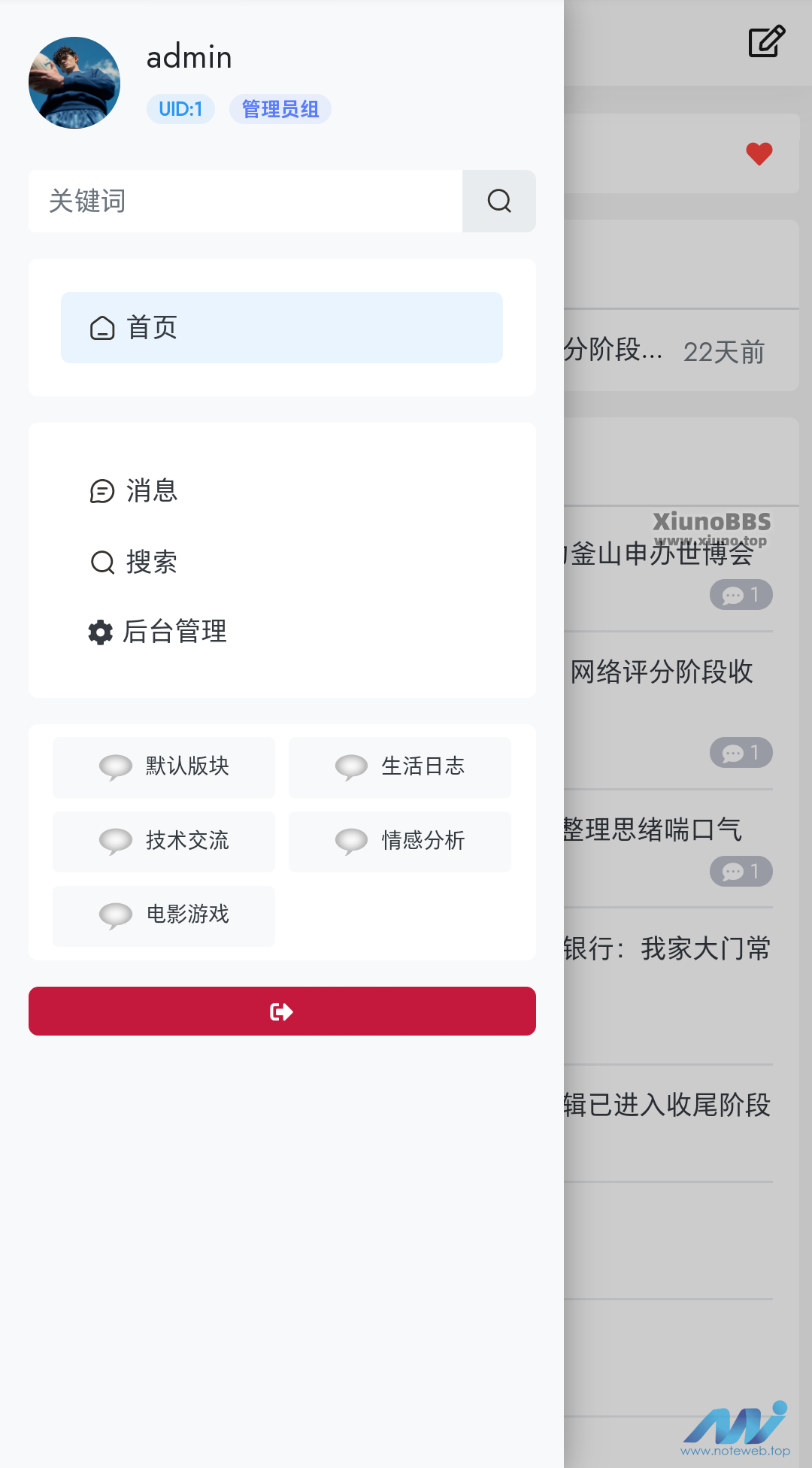Compose a new post with pencil icon
812x1468 pixels.
[766, 42]
